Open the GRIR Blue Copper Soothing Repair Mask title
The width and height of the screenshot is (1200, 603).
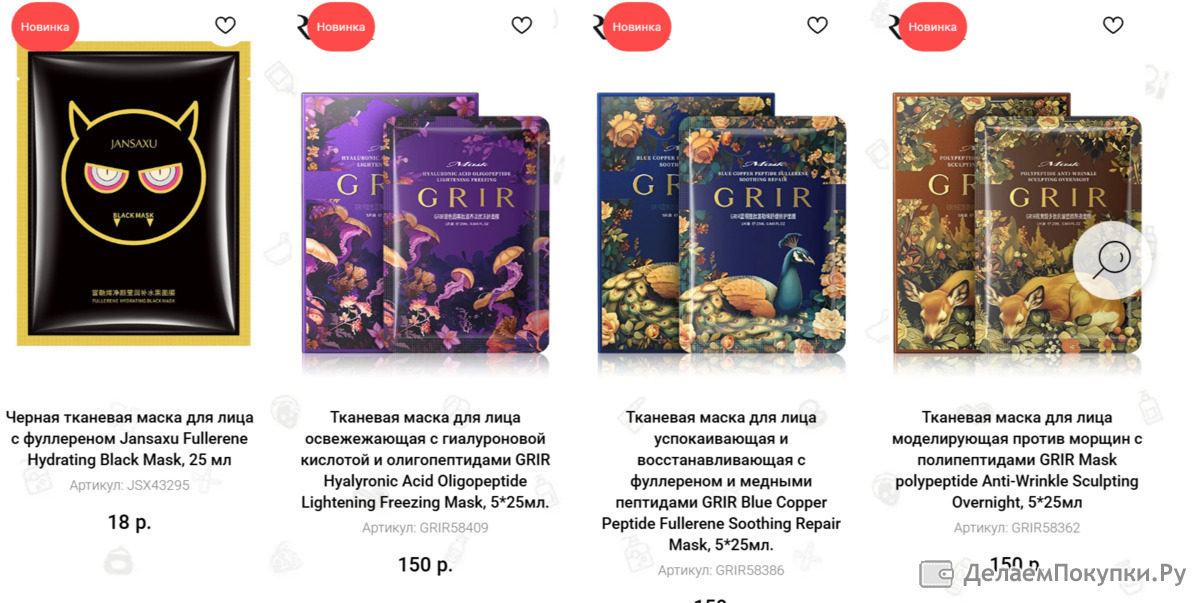coord(721,481)
